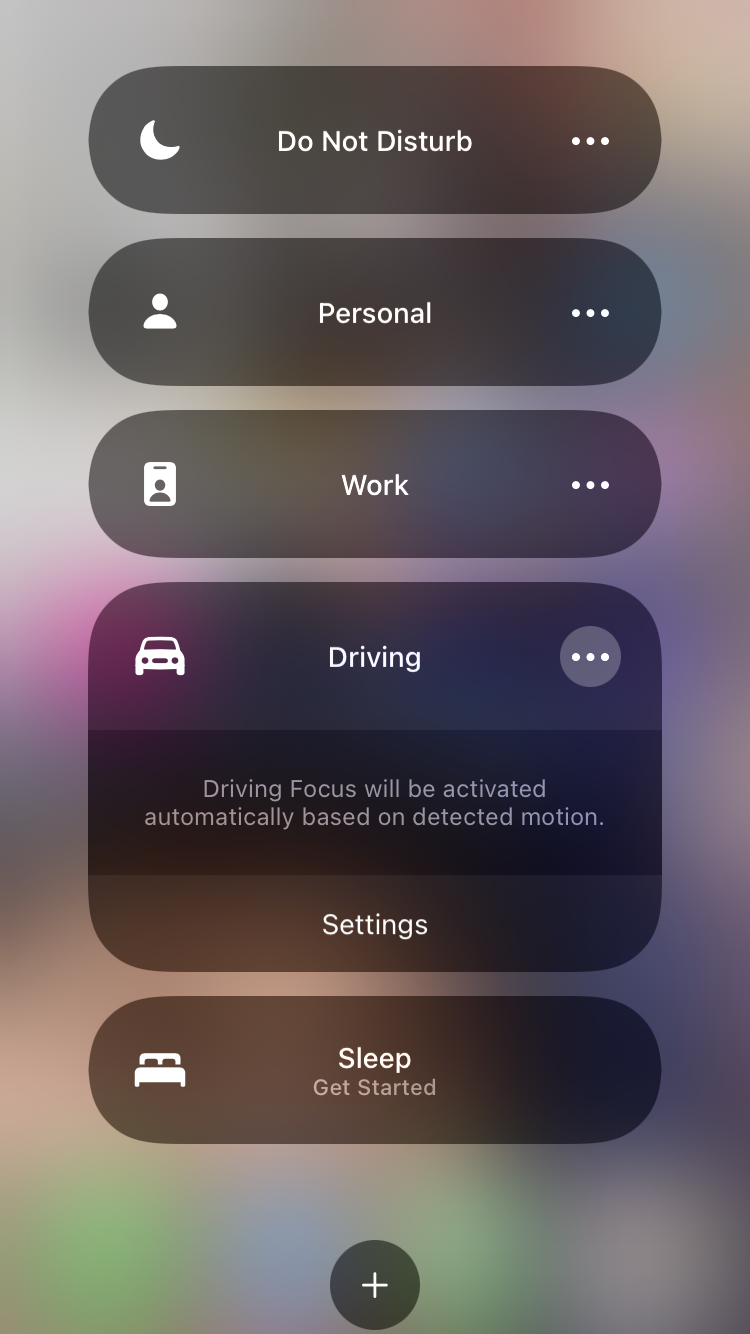Open Driving focus Settings
Image resolution: width=750 pixels, height=1334 pixels.
click(x=375, y=924)
